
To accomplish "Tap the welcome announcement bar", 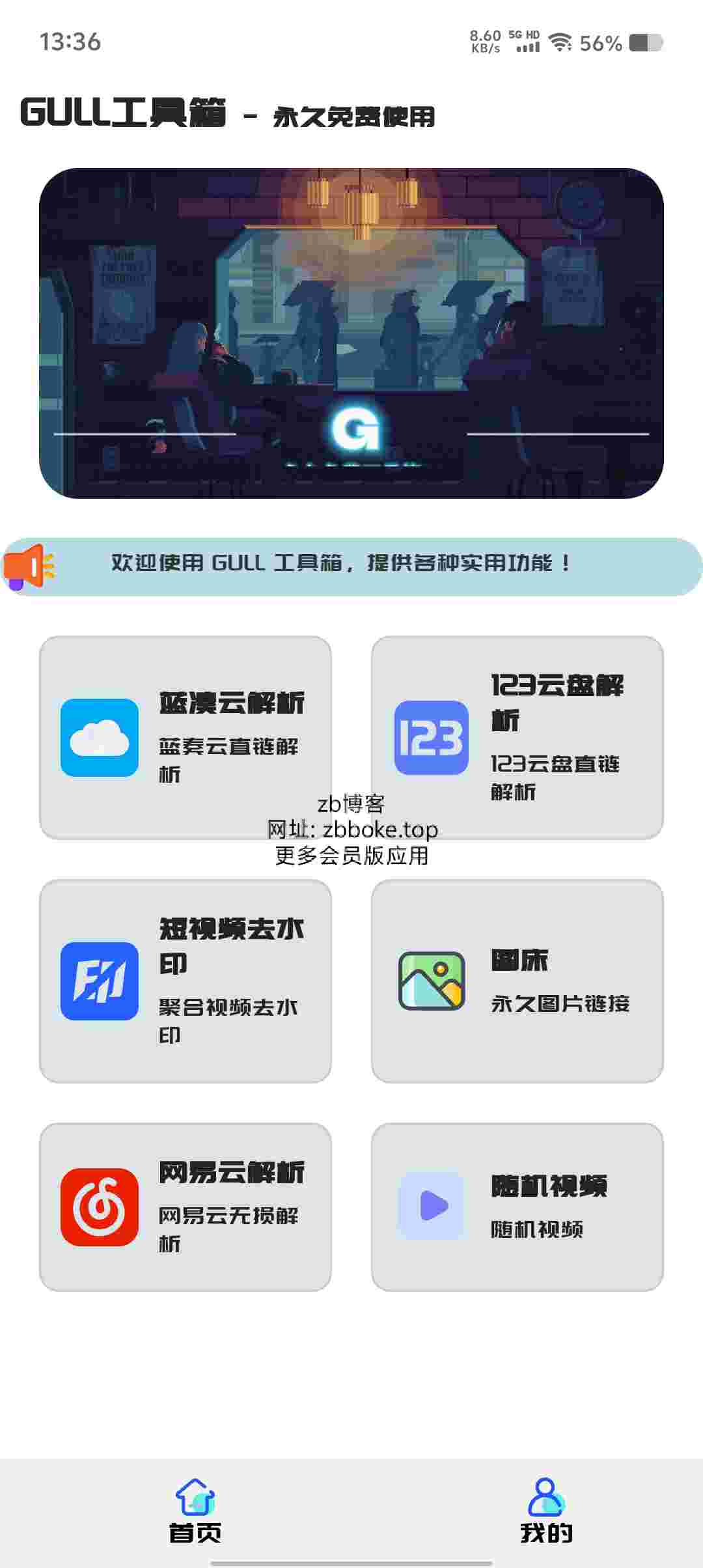I will coord(351,566).
